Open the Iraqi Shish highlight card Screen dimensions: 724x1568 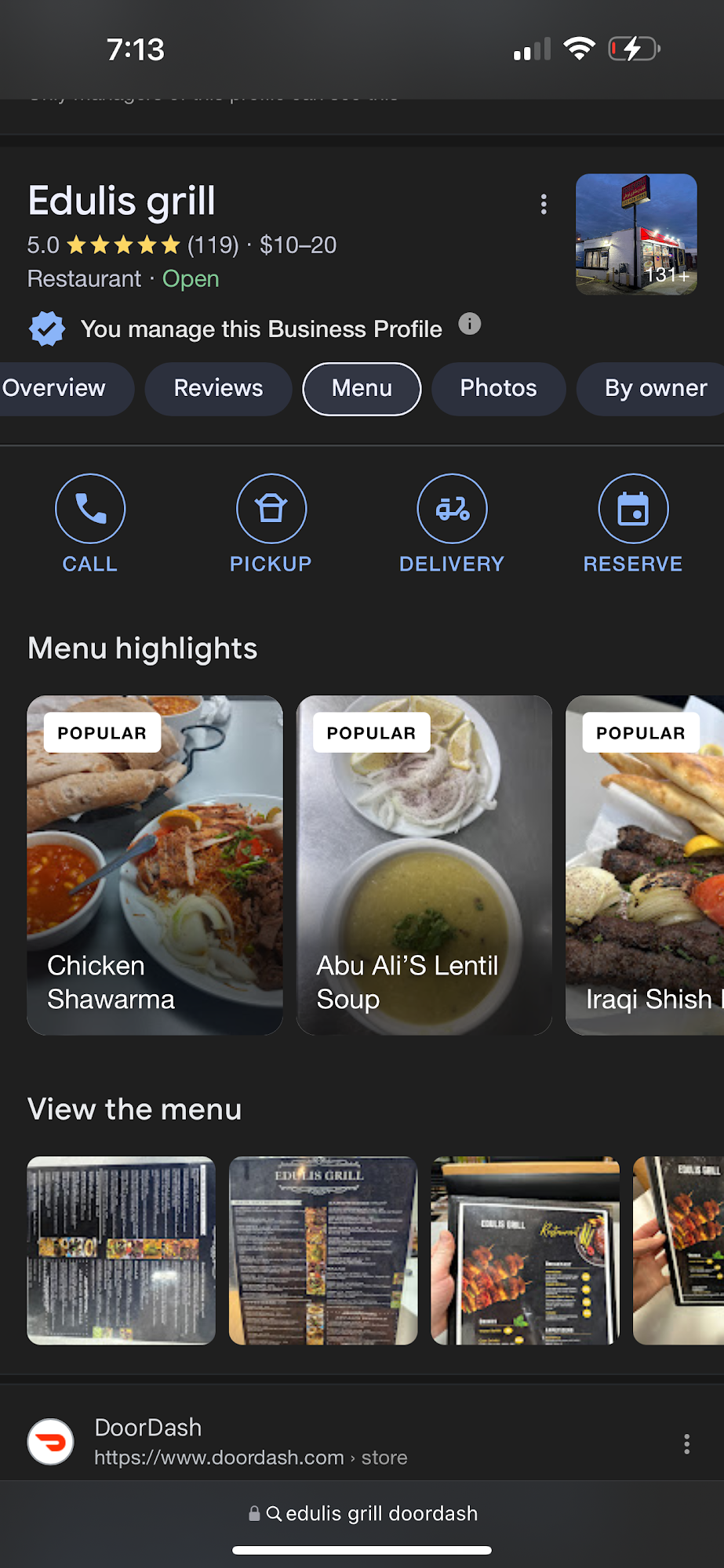(x=645, y=865)
